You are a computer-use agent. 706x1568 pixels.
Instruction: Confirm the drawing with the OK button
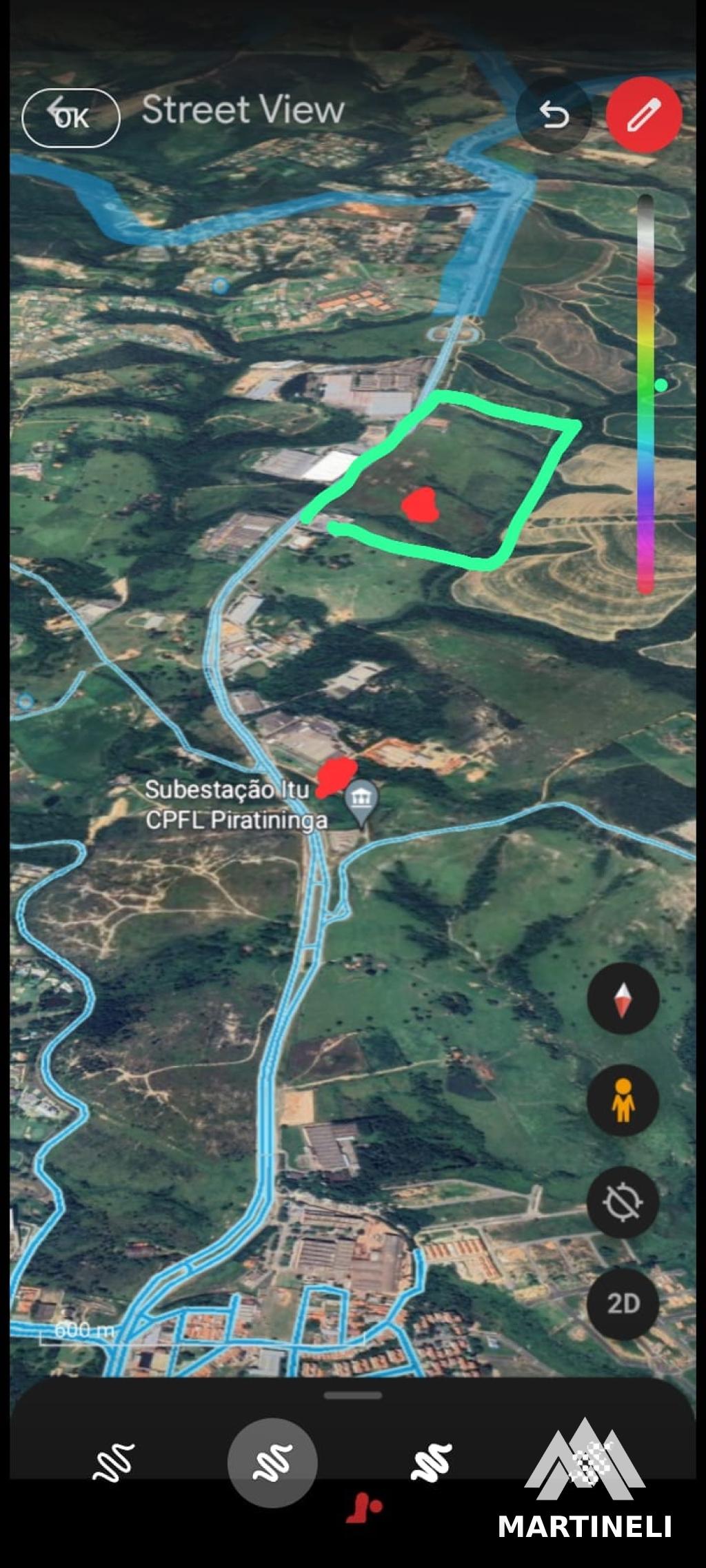pyautogui.click(x=71, y=118)
